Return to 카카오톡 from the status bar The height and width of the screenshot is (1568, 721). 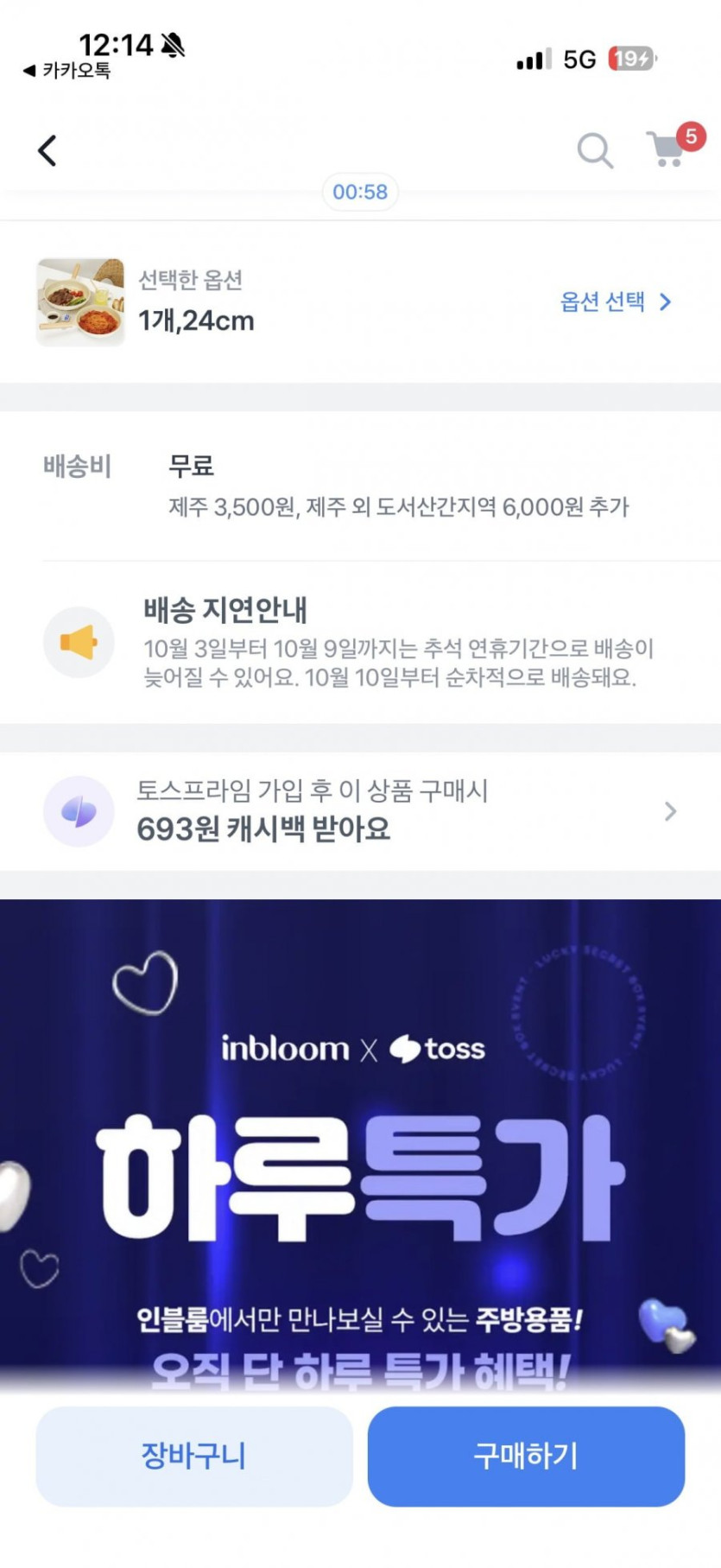[67, 71]
